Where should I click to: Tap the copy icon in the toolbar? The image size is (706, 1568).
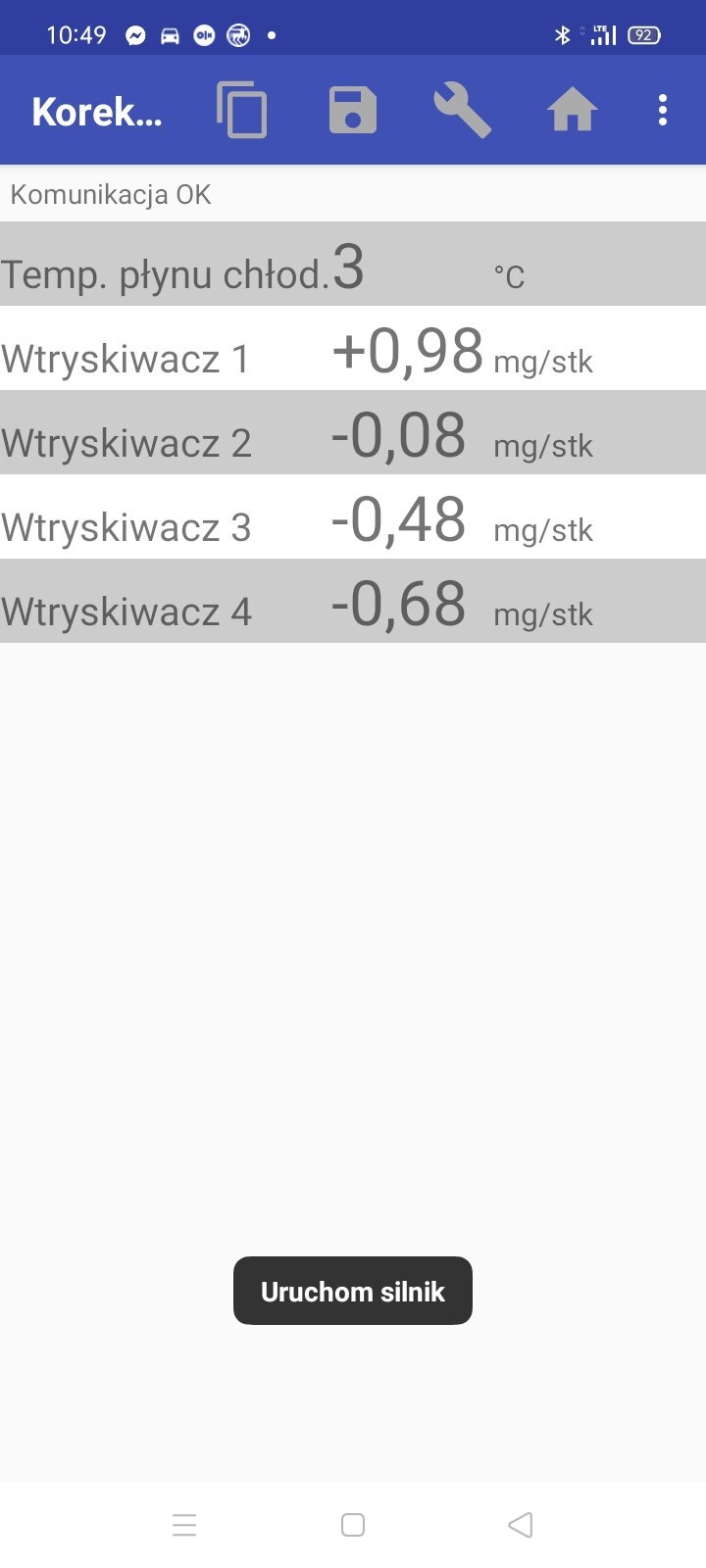[242, 110]
